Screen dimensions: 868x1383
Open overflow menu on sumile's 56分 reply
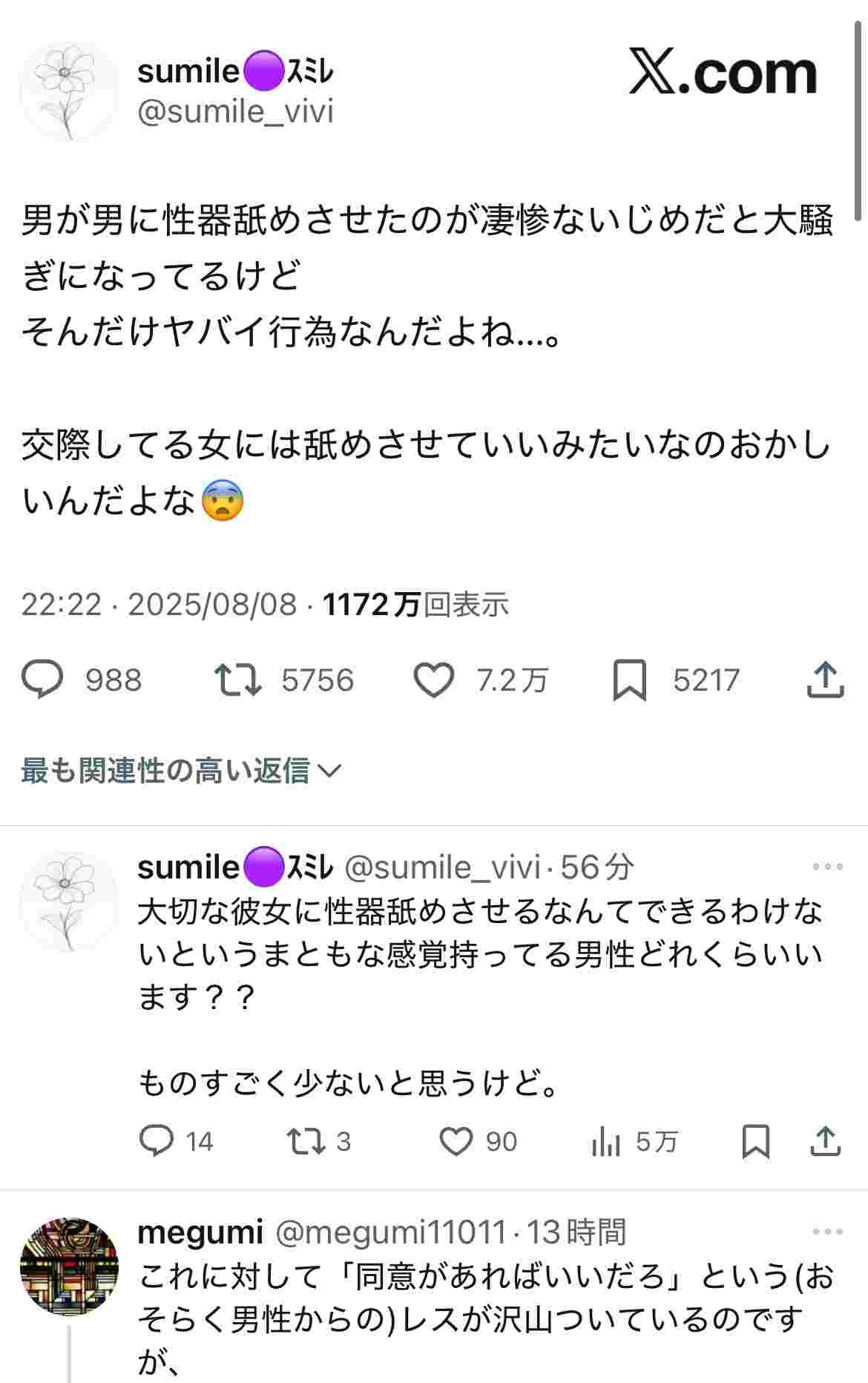(x=827, y=867)
